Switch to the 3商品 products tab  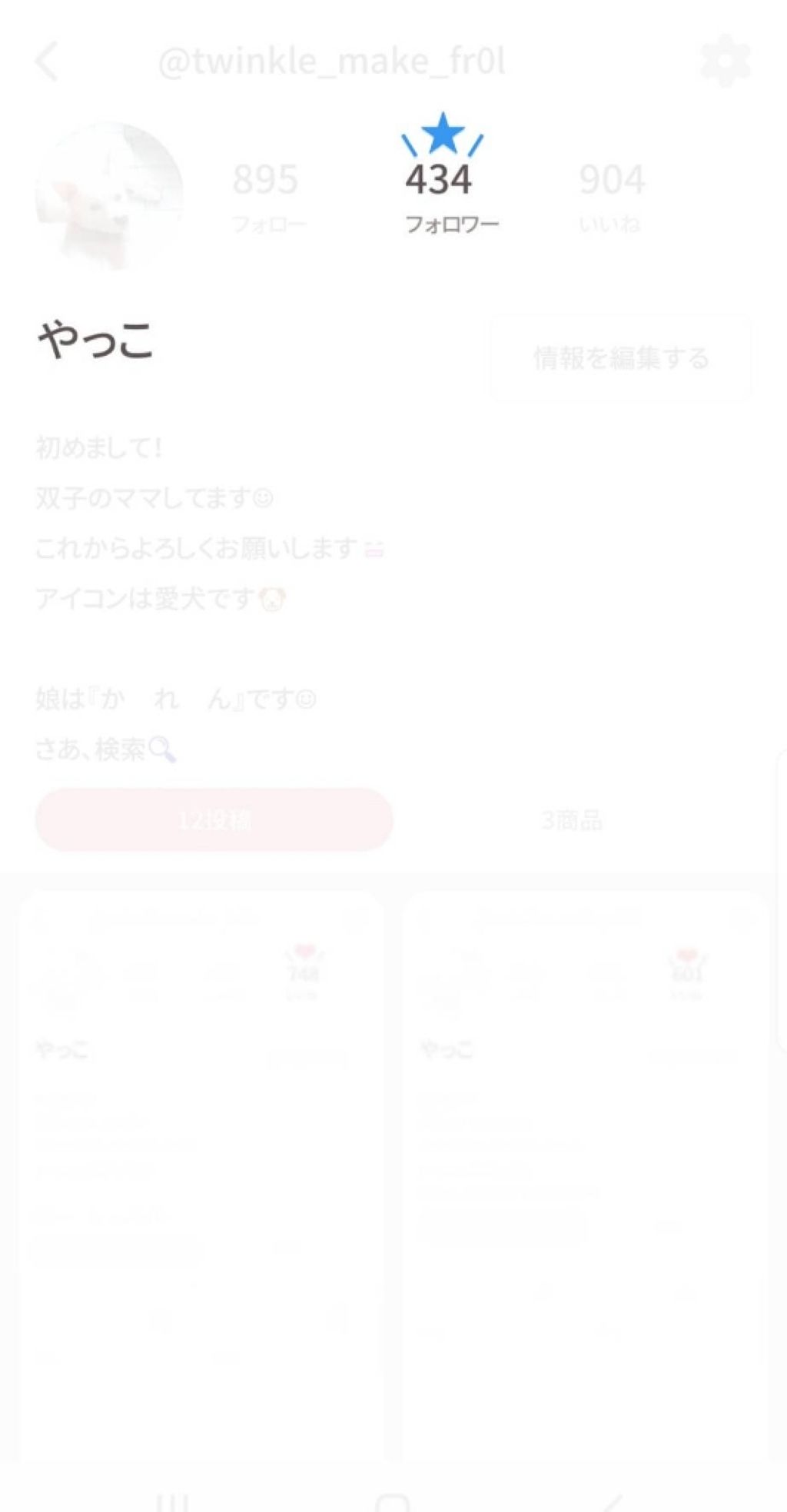573,819
